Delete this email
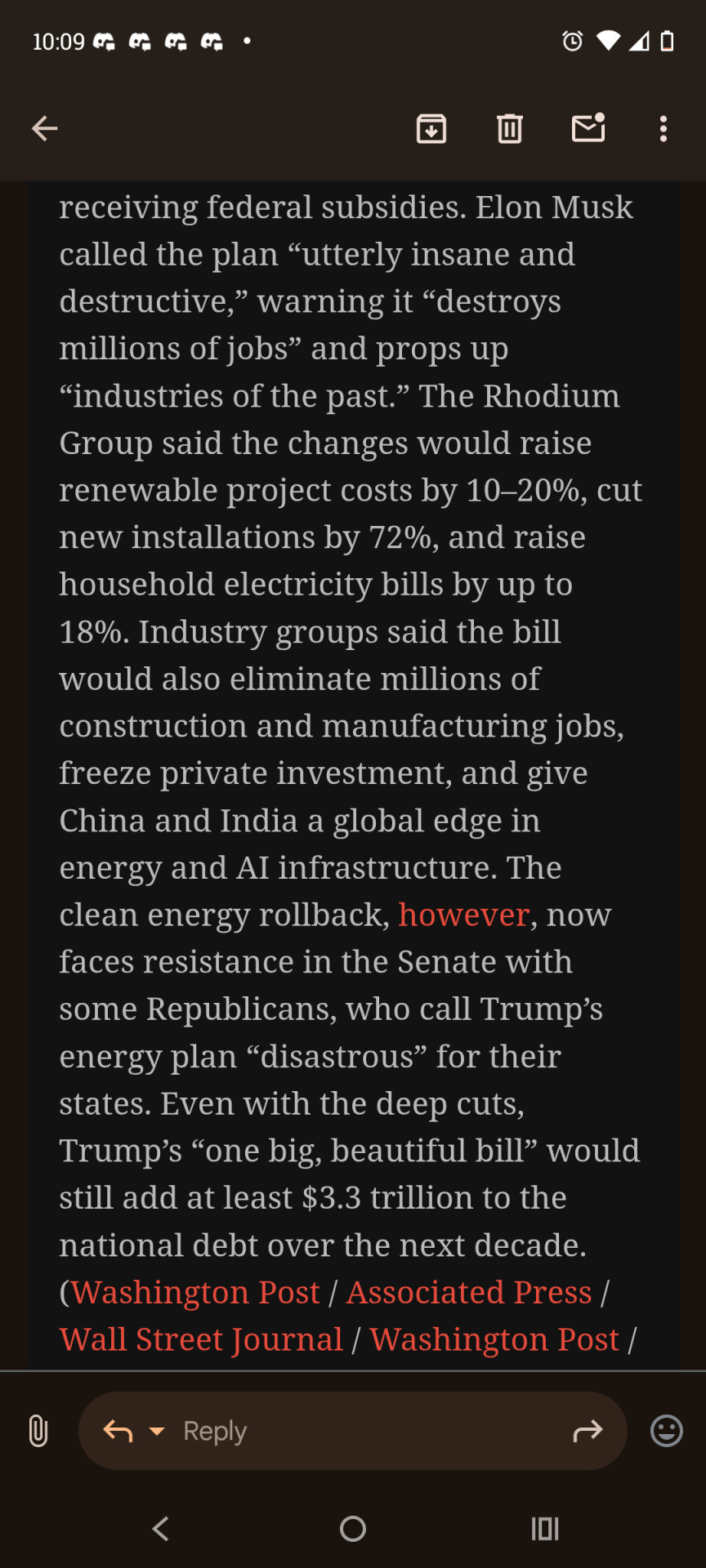The width and height of the screenshot is (706, 1568). click(509, 128)
